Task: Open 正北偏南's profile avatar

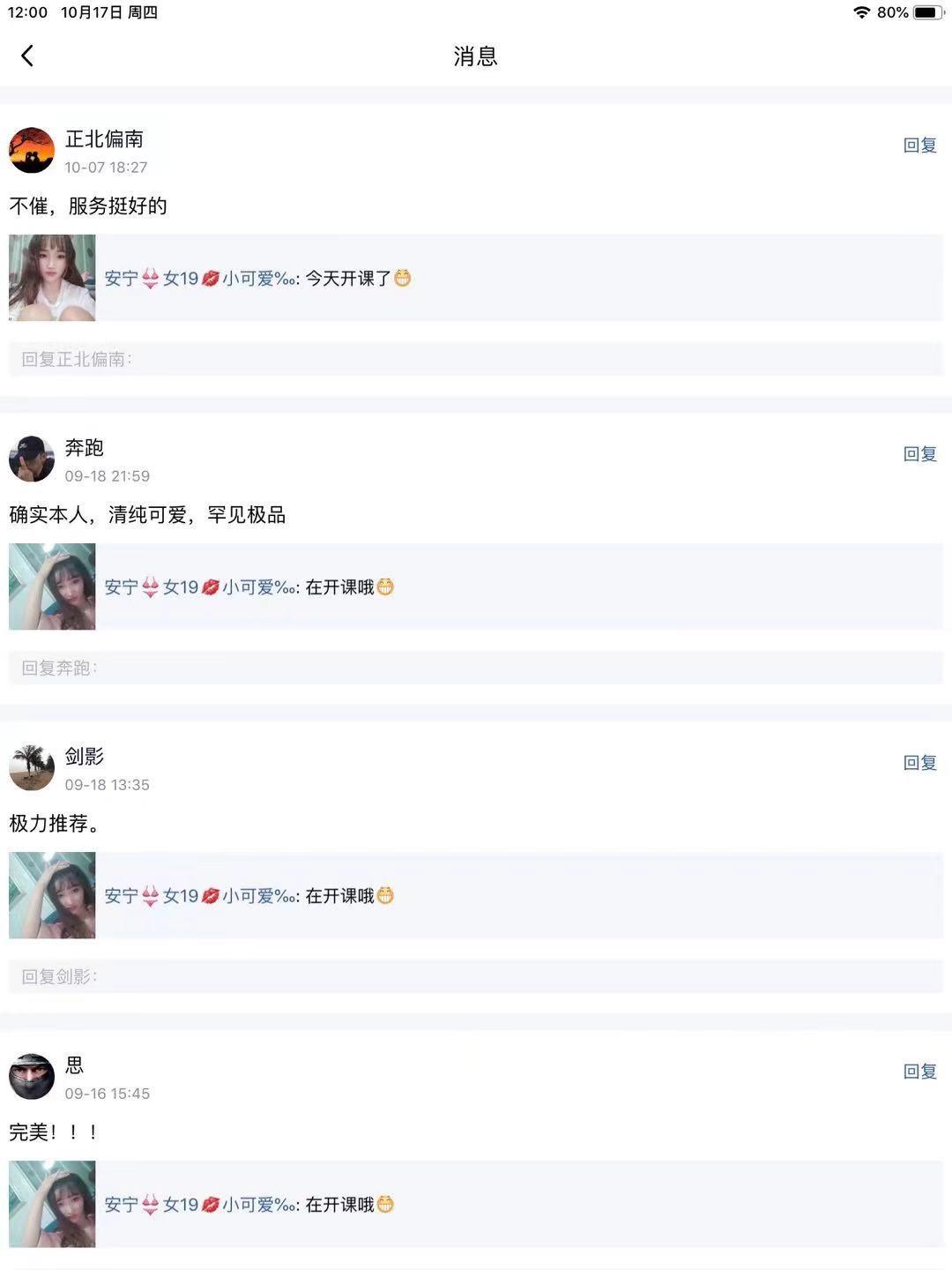Action: coord(32,150)
